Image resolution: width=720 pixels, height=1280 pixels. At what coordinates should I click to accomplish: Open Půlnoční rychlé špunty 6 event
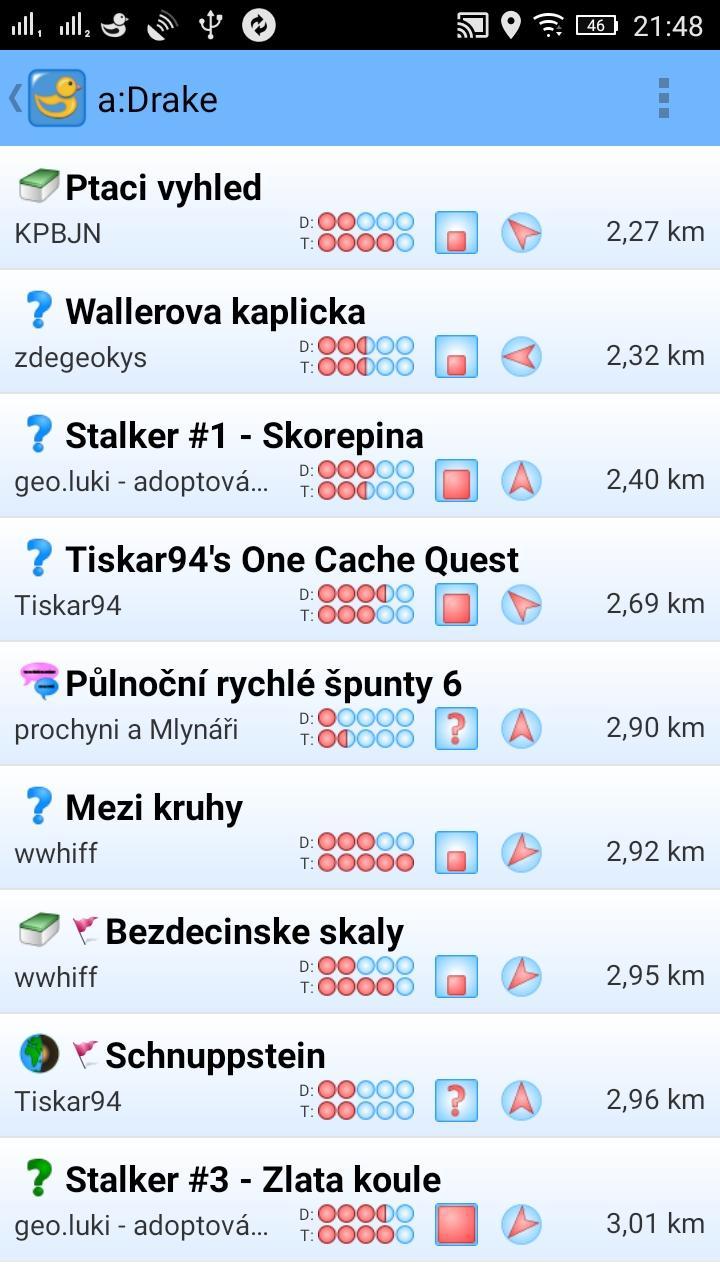tap(360, 704)
